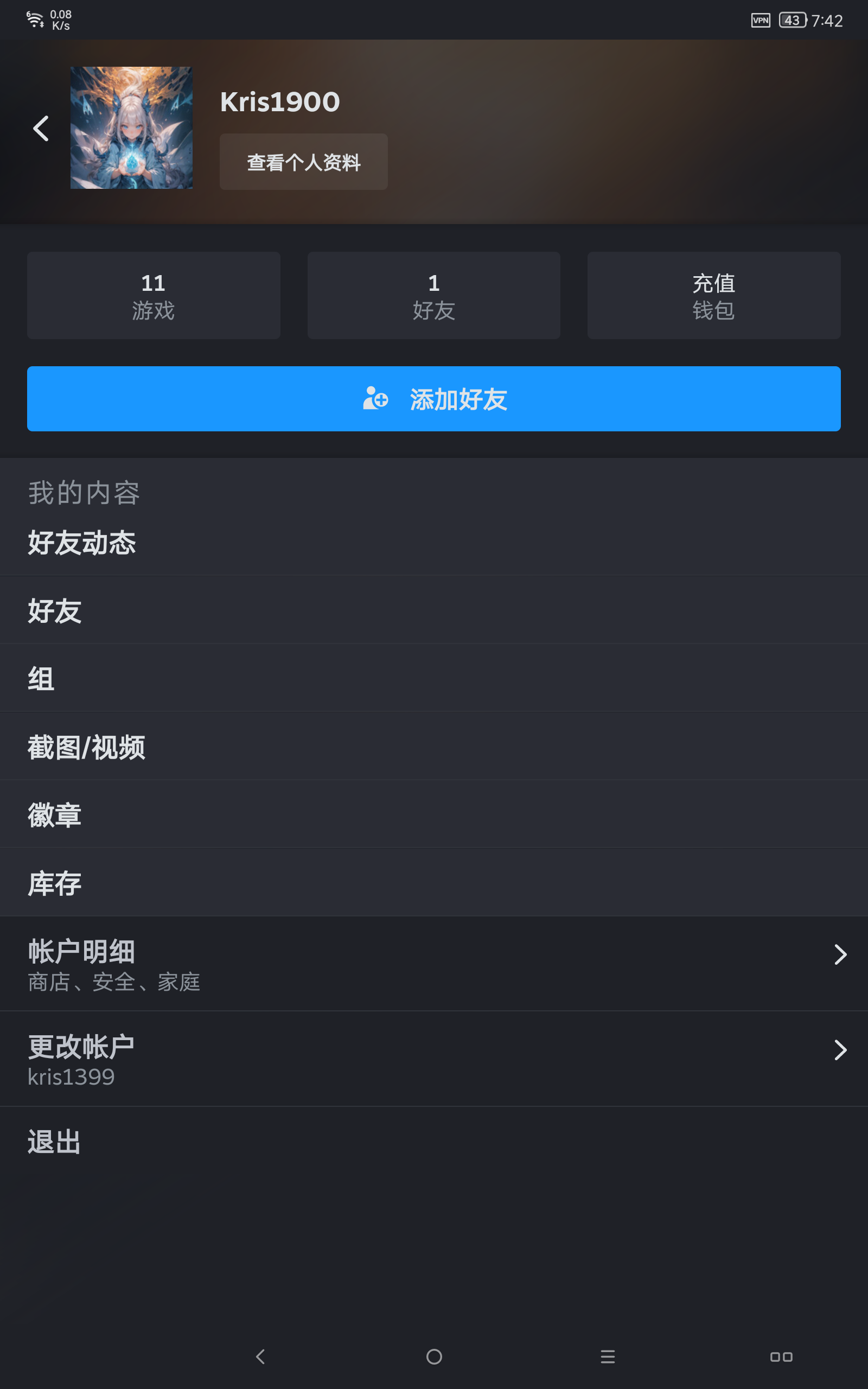Tap the home circle in navigation bar
868x1389 pixels.
click(x=434, y=1357)
